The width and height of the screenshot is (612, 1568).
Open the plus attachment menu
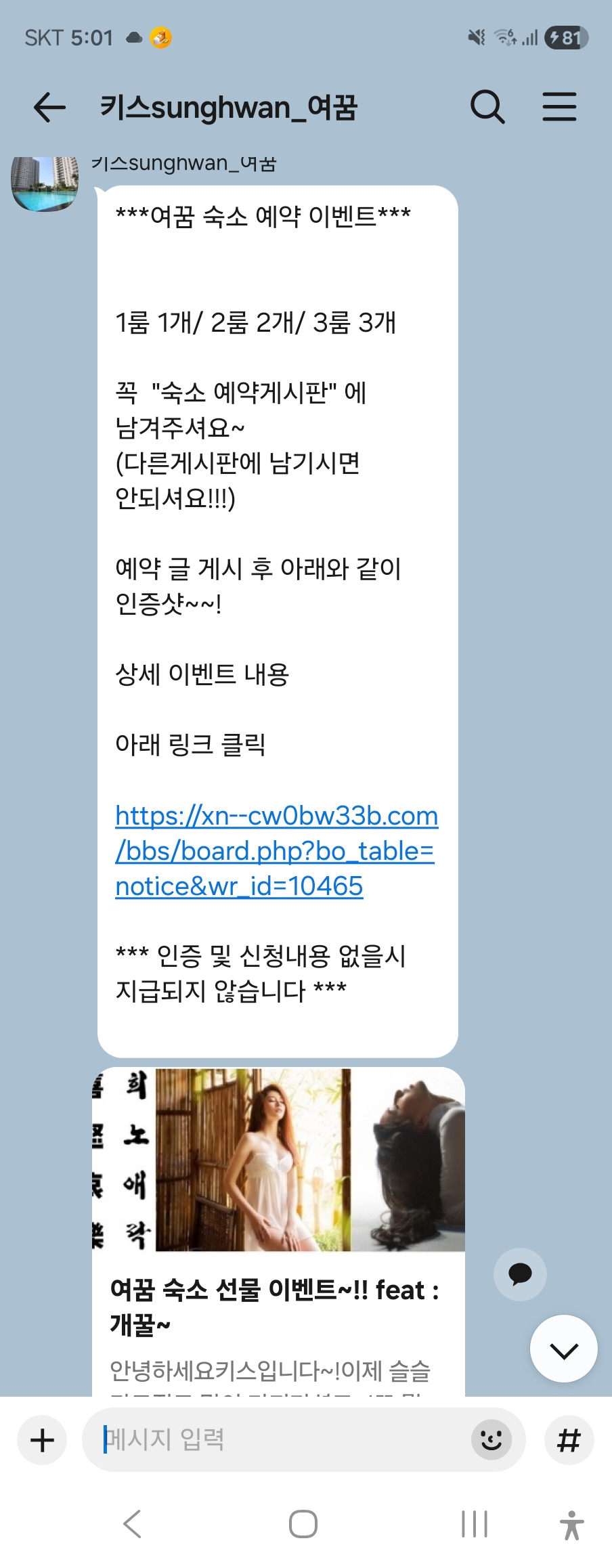(42, 1439)
